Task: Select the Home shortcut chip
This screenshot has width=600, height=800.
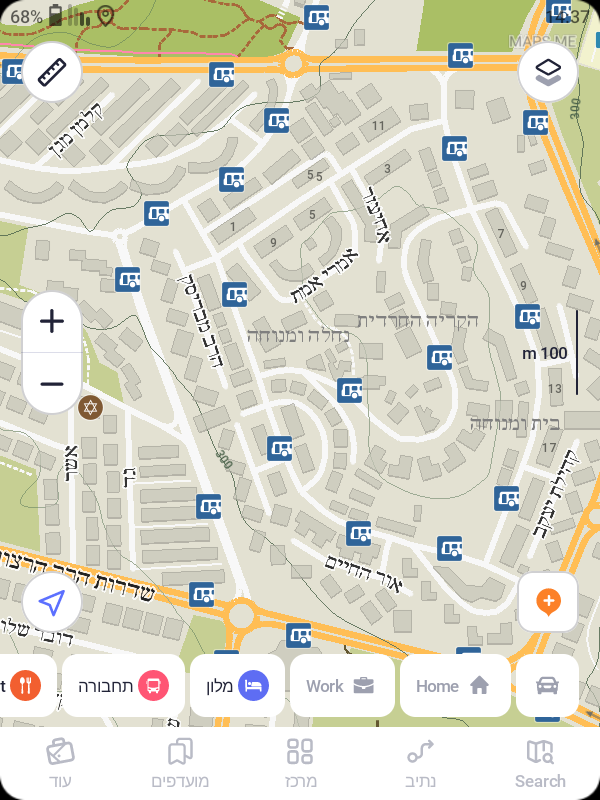Action: (x=454, y=686)
